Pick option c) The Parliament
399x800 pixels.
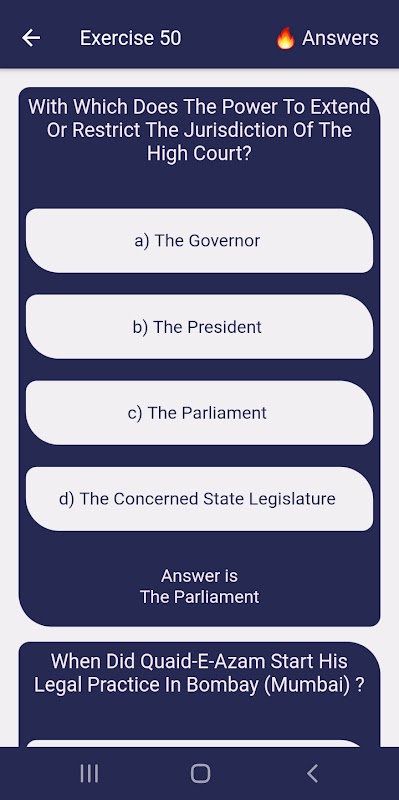coord(199,413)
